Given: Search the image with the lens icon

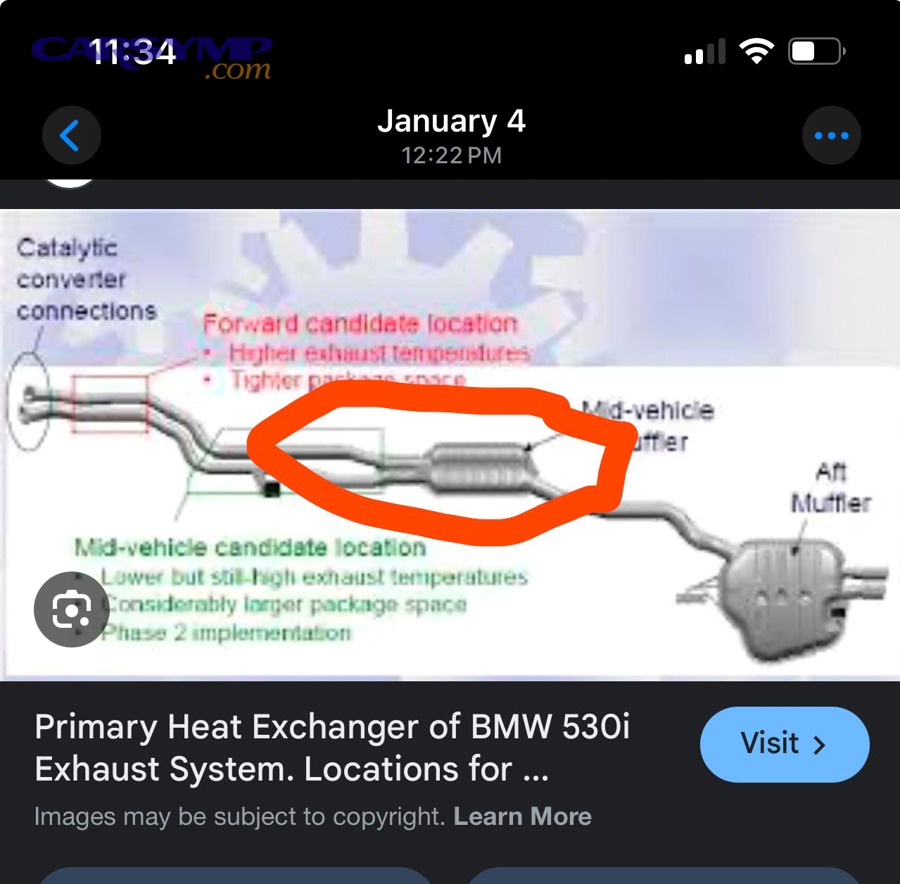Looking at the screenshot, I should click(x=72, y=607).
